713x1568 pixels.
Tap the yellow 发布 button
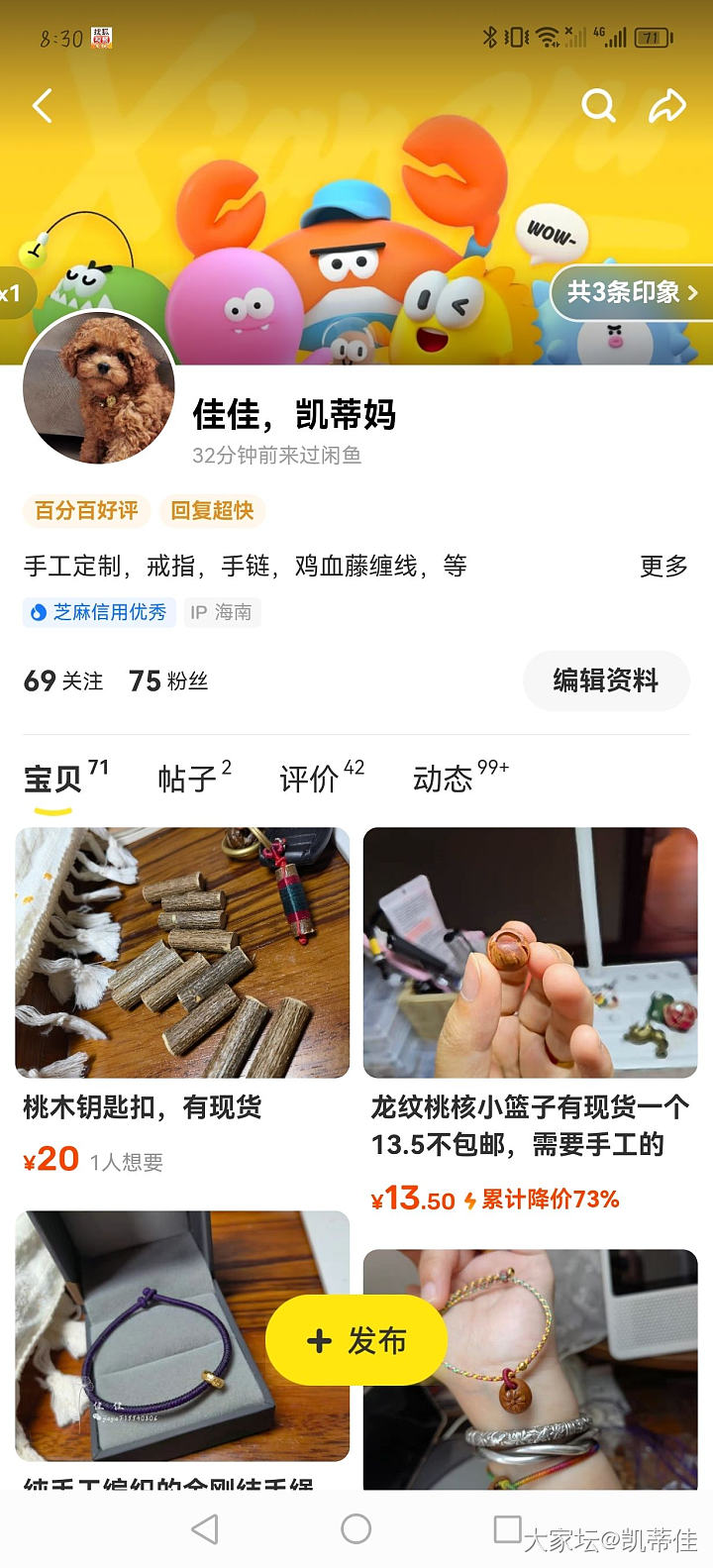click(356, 1340)
